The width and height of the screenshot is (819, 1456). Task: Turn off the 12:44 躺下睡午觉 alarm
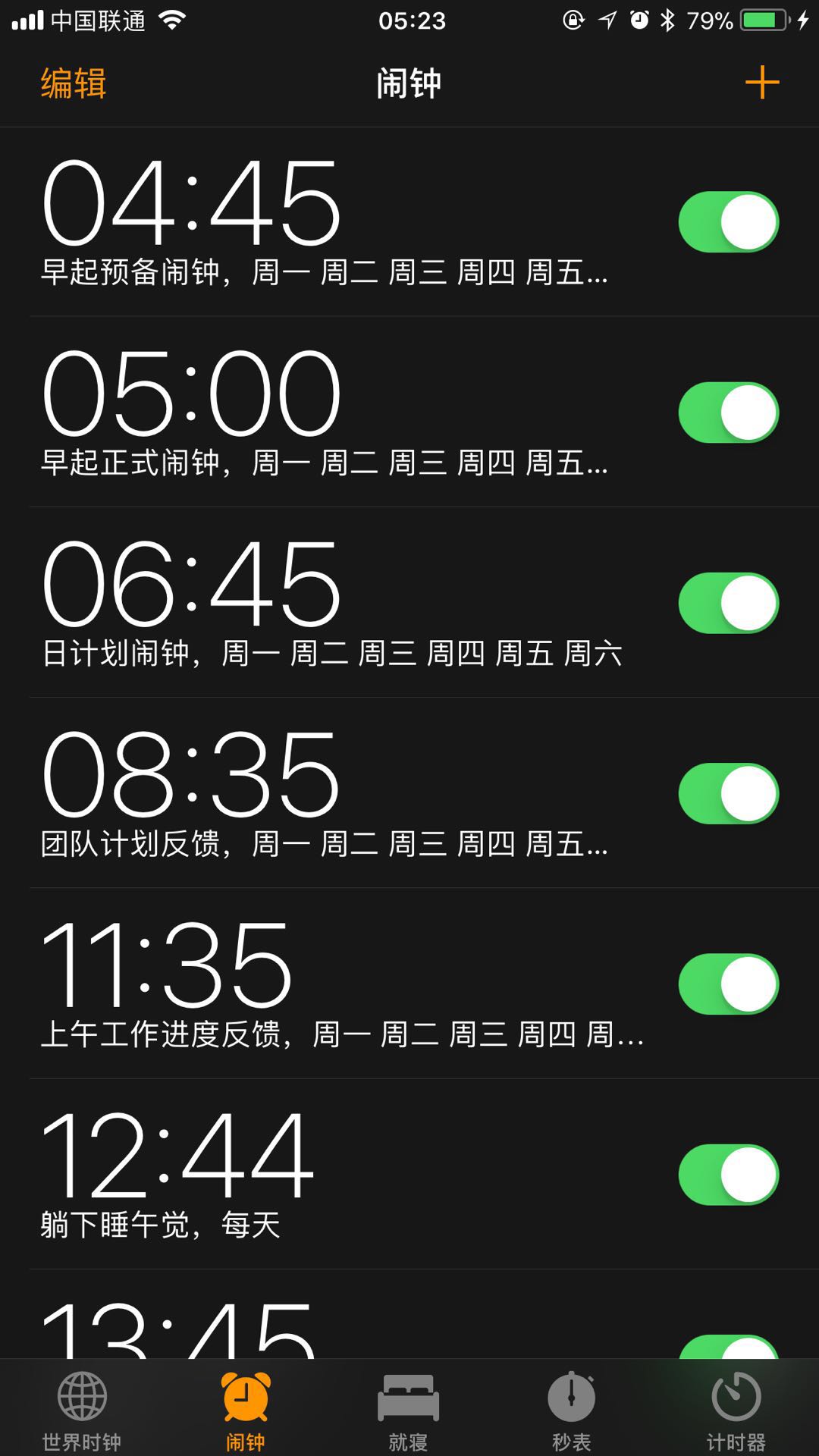[729, 1175]
